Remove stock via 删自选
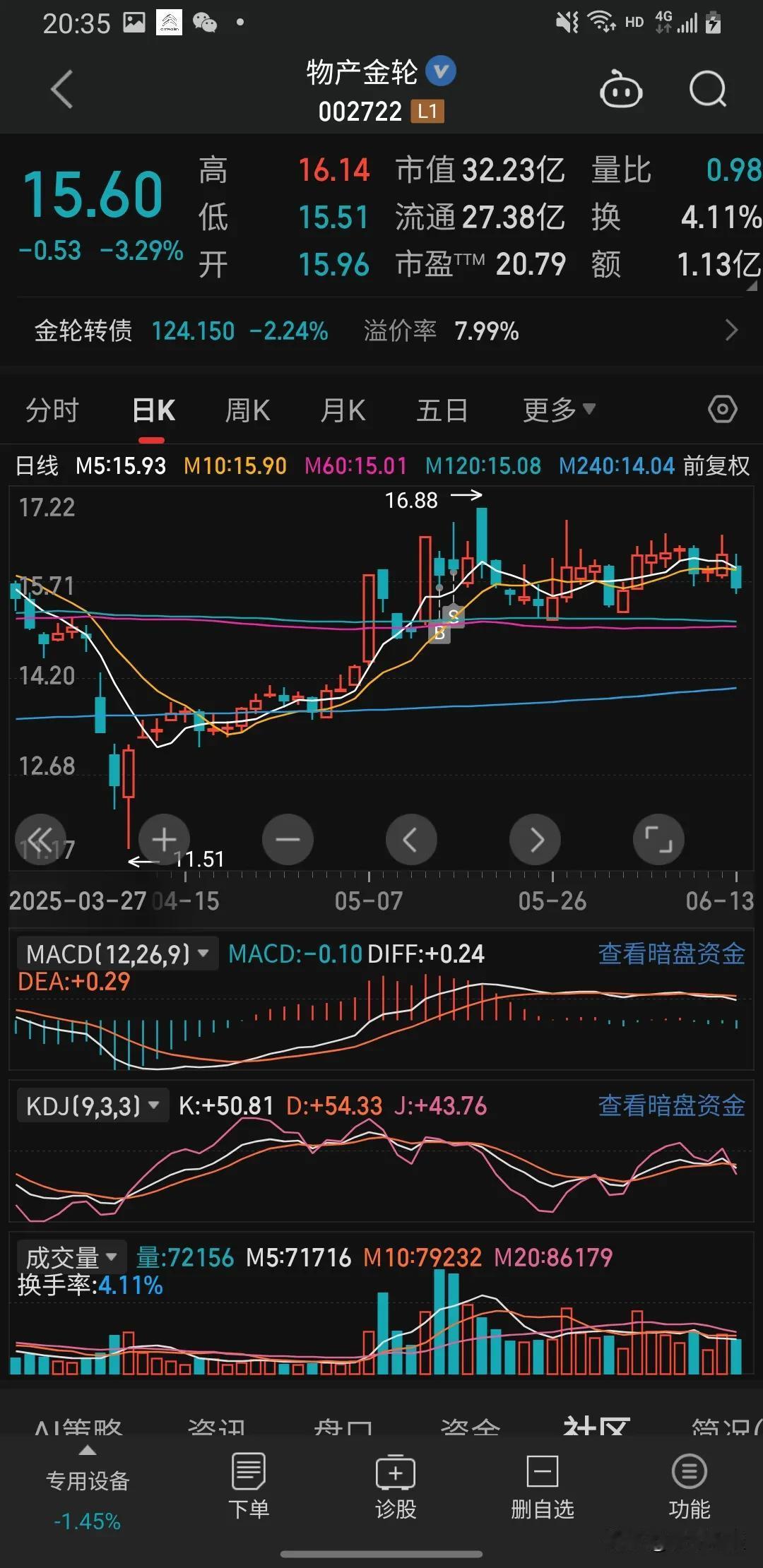This screenshot has height=1568, width=763. point(542,1486)
